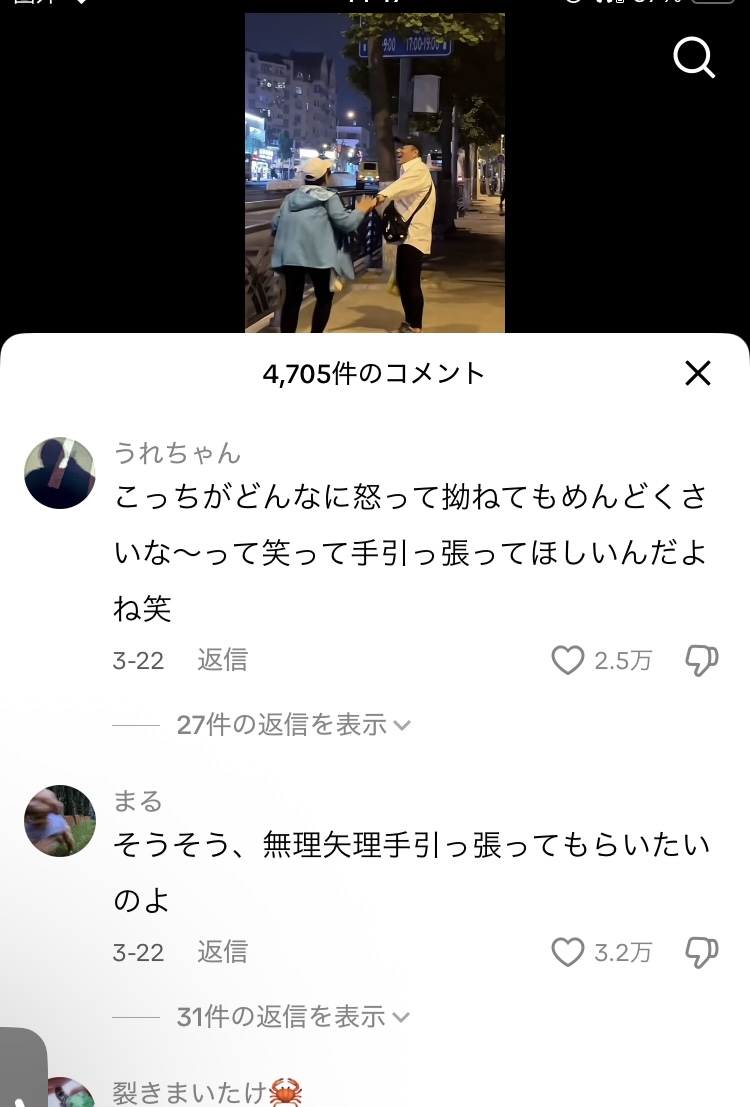Close the comments panel
The width and height of the screenshot is (750, 1107).
(697, 373)
